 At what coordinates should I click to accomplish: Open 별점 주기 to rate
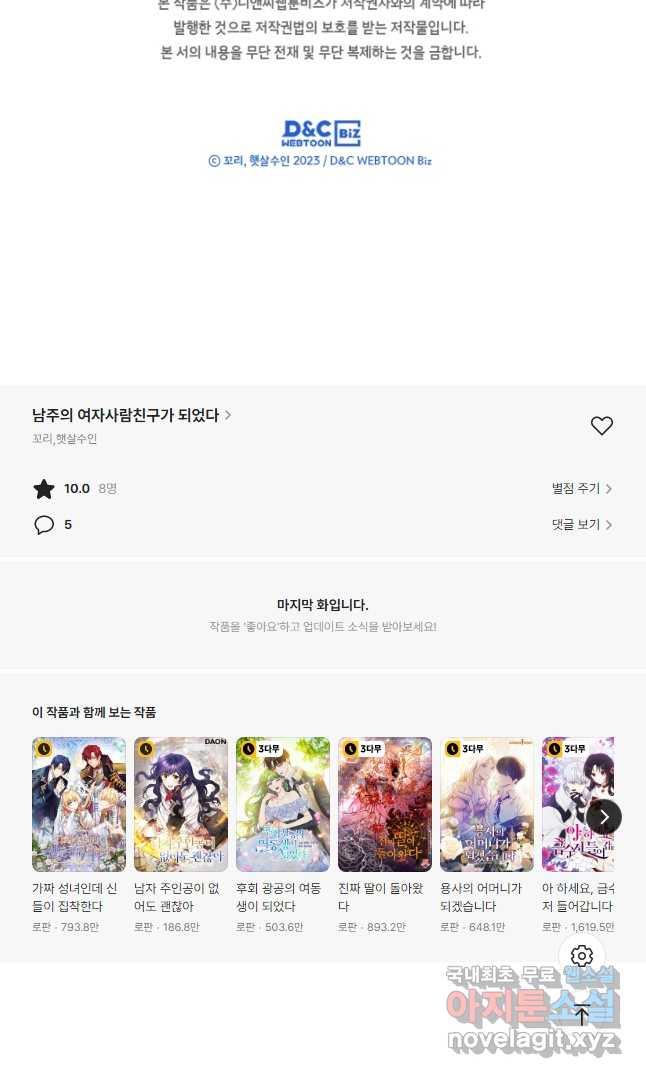point(581,489)
